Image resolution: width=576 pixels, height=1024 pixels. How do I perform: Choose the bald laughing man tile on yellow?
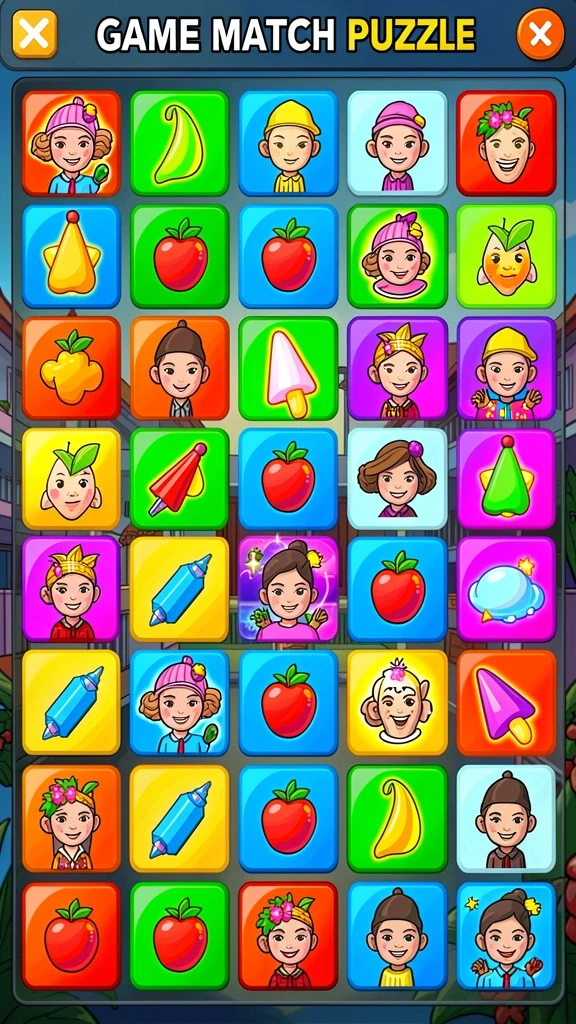pos(397,703)
